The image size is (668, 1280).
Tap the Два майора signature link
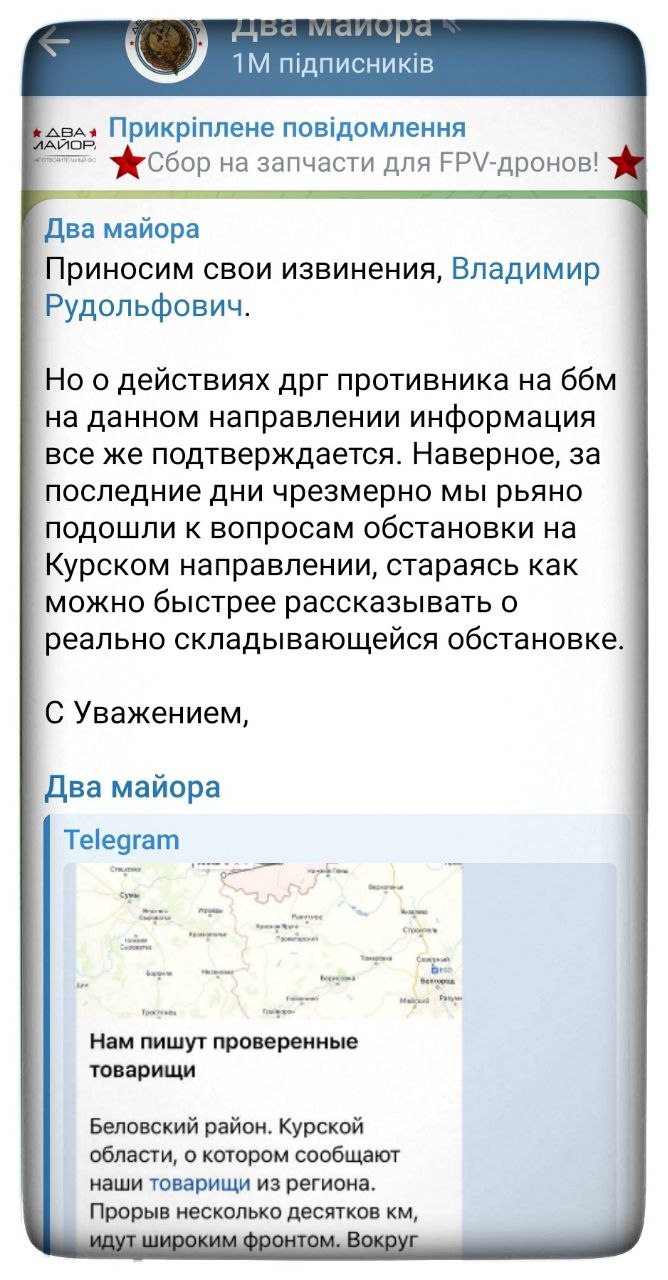132,787
